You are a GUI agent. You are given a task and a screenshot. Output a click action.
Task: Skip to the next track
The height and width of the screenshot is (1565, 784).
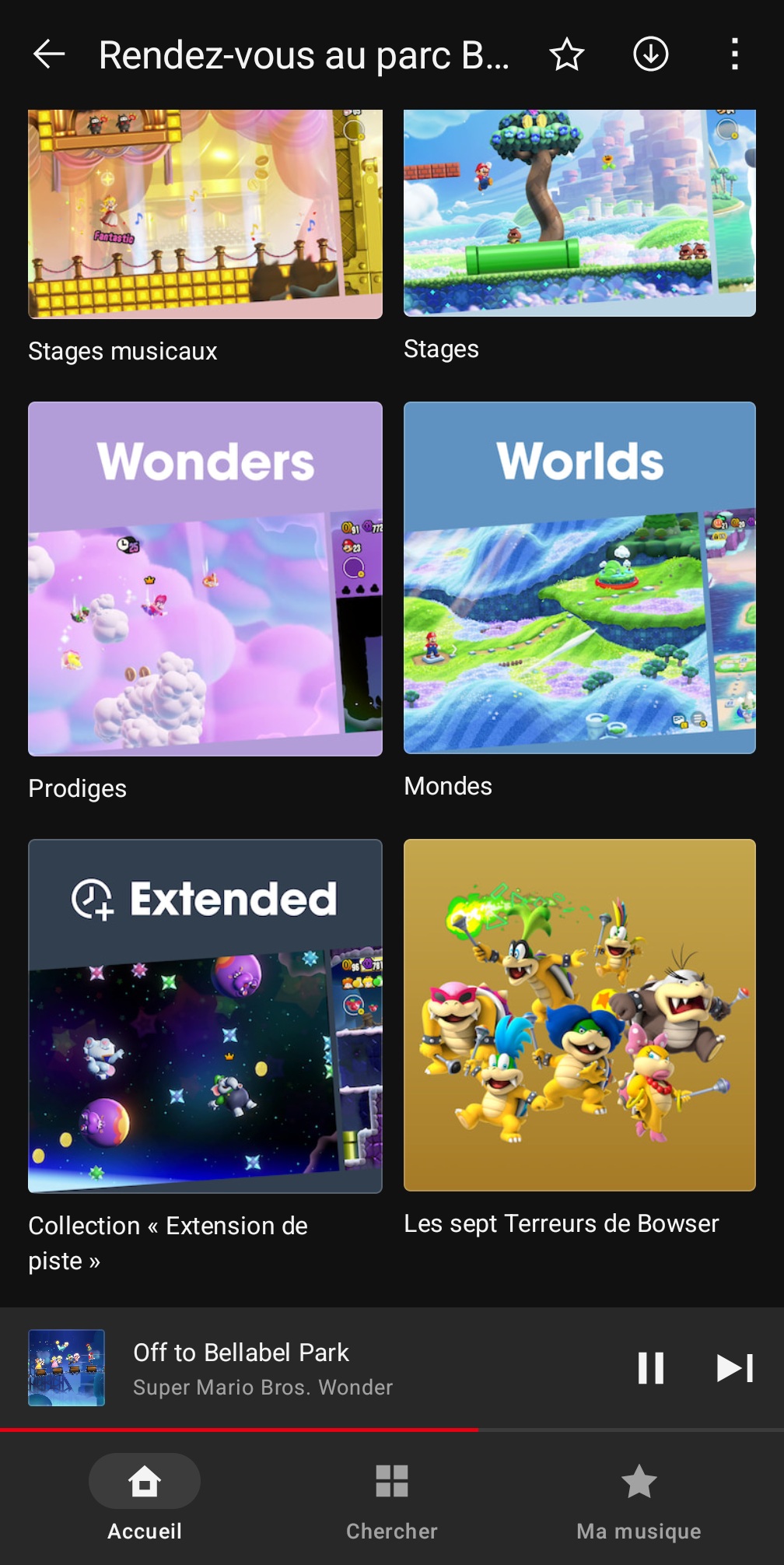(x=734, y=1368)
